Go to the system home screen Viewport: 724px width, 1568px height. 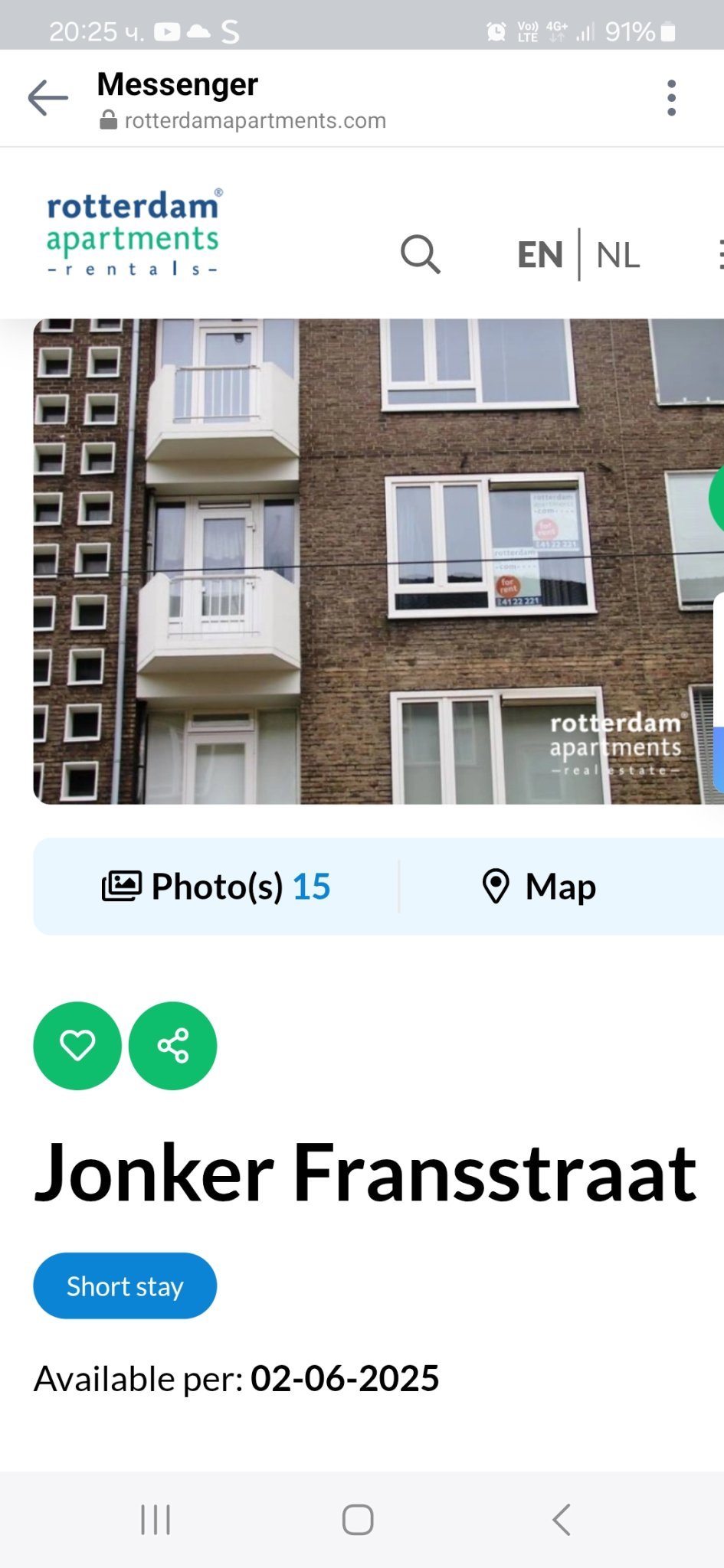coord(358,1520)
